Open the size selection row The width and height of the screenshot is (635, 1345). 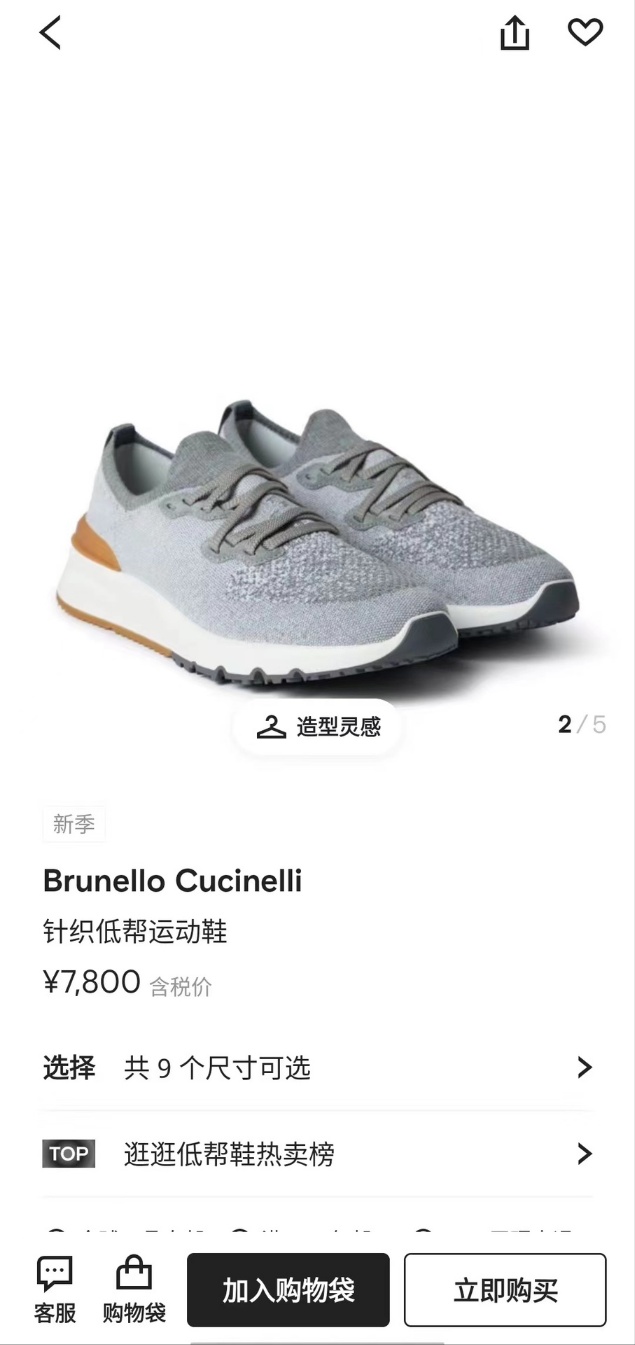317,1068
